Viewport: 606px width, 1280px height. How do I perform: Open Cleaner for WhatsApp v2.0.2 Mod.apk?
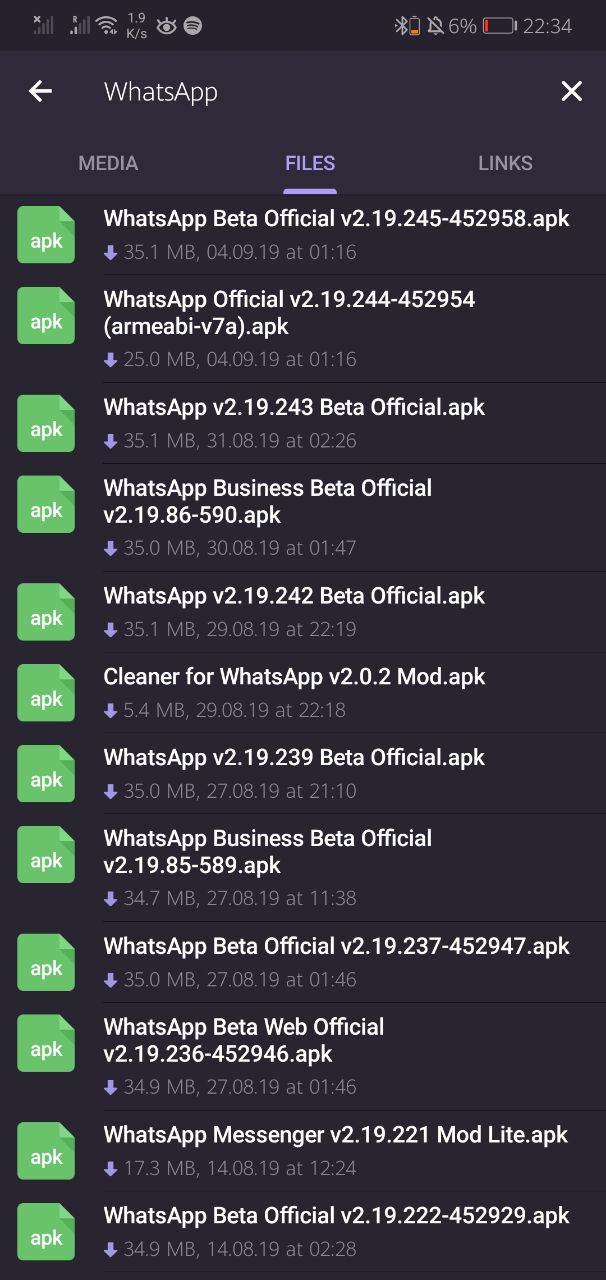[303, 692]
